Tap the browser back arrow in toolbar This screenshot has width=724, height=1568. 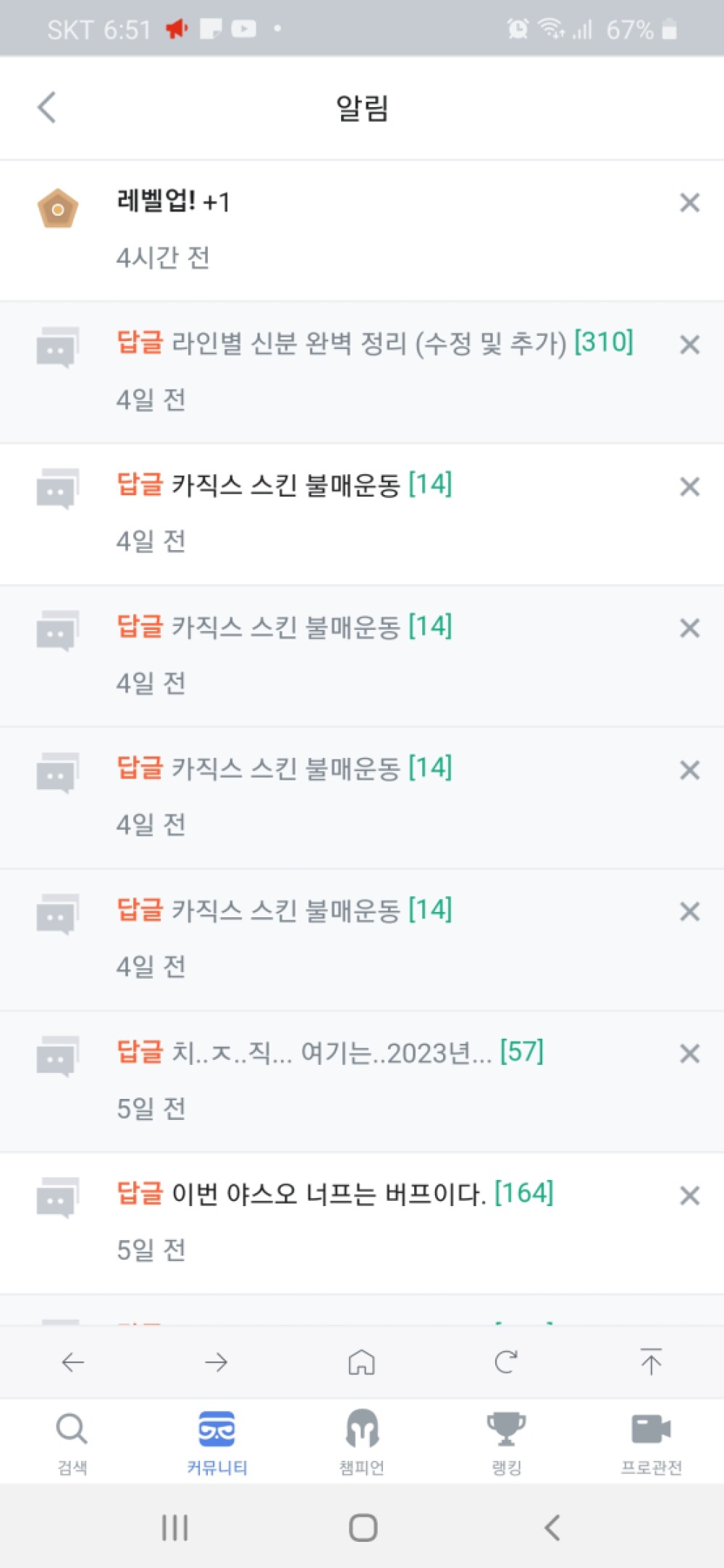72,1362
